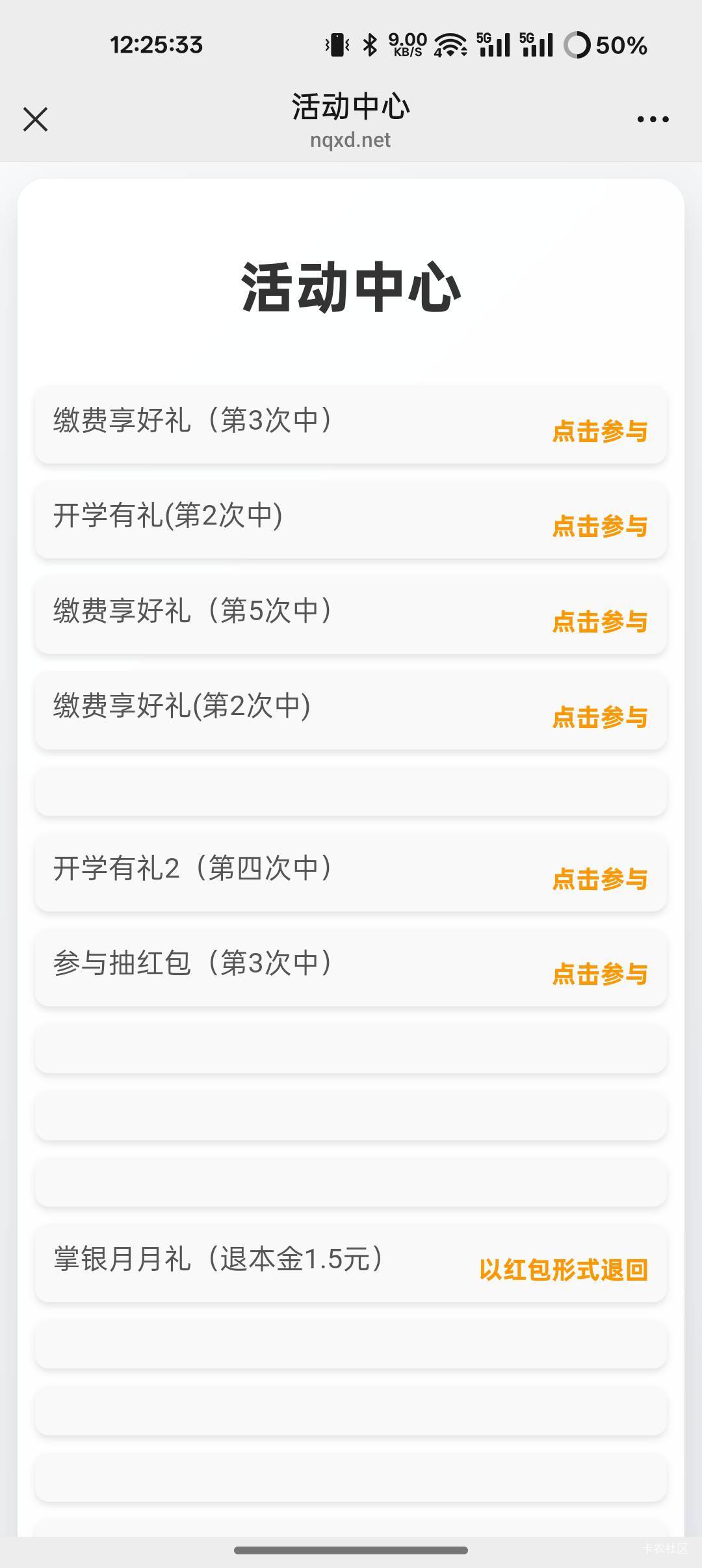Select 点击参与 on 缴费享好礼(第2次中)
Viewport: 702px width, 1568px height.
point(599,718)
